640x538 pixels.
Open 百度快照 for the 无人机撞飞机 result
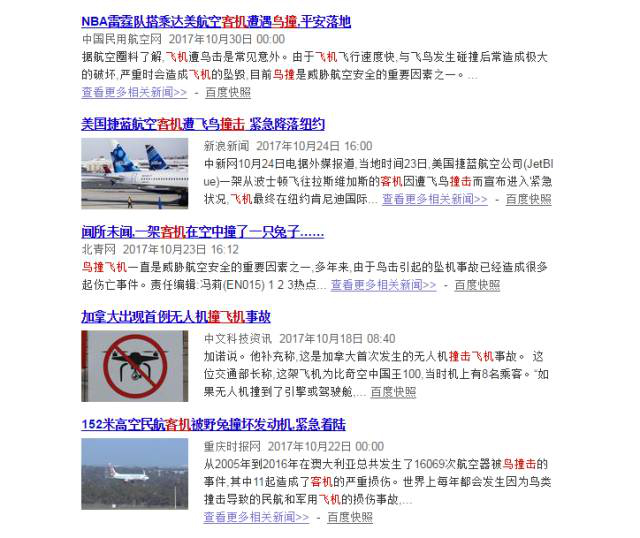(x=393, y=392)
